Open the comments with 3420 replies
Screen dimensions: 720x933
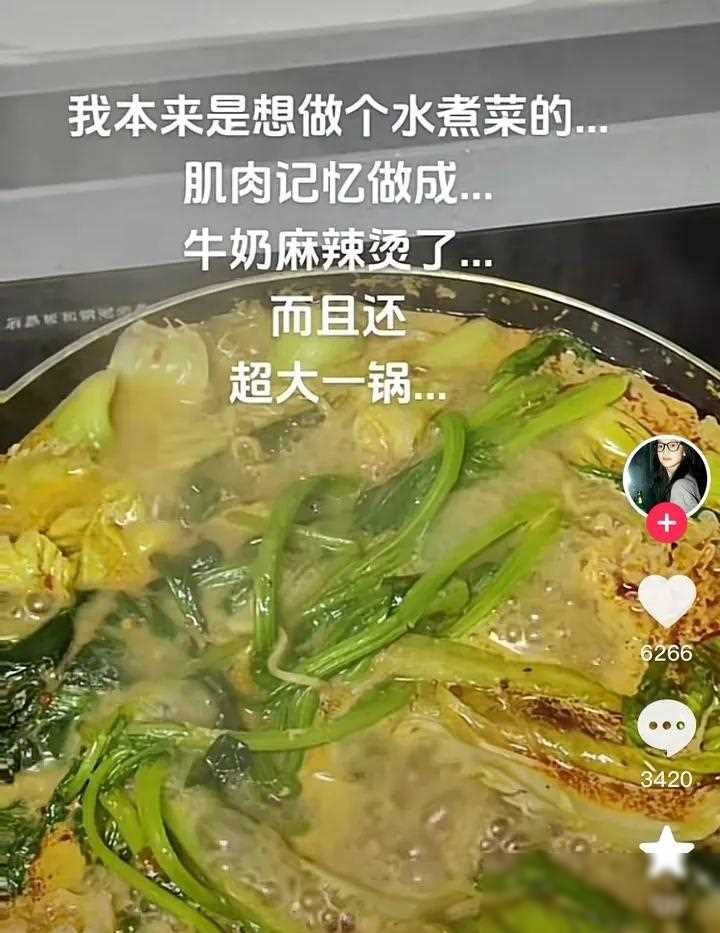point(666,728)
